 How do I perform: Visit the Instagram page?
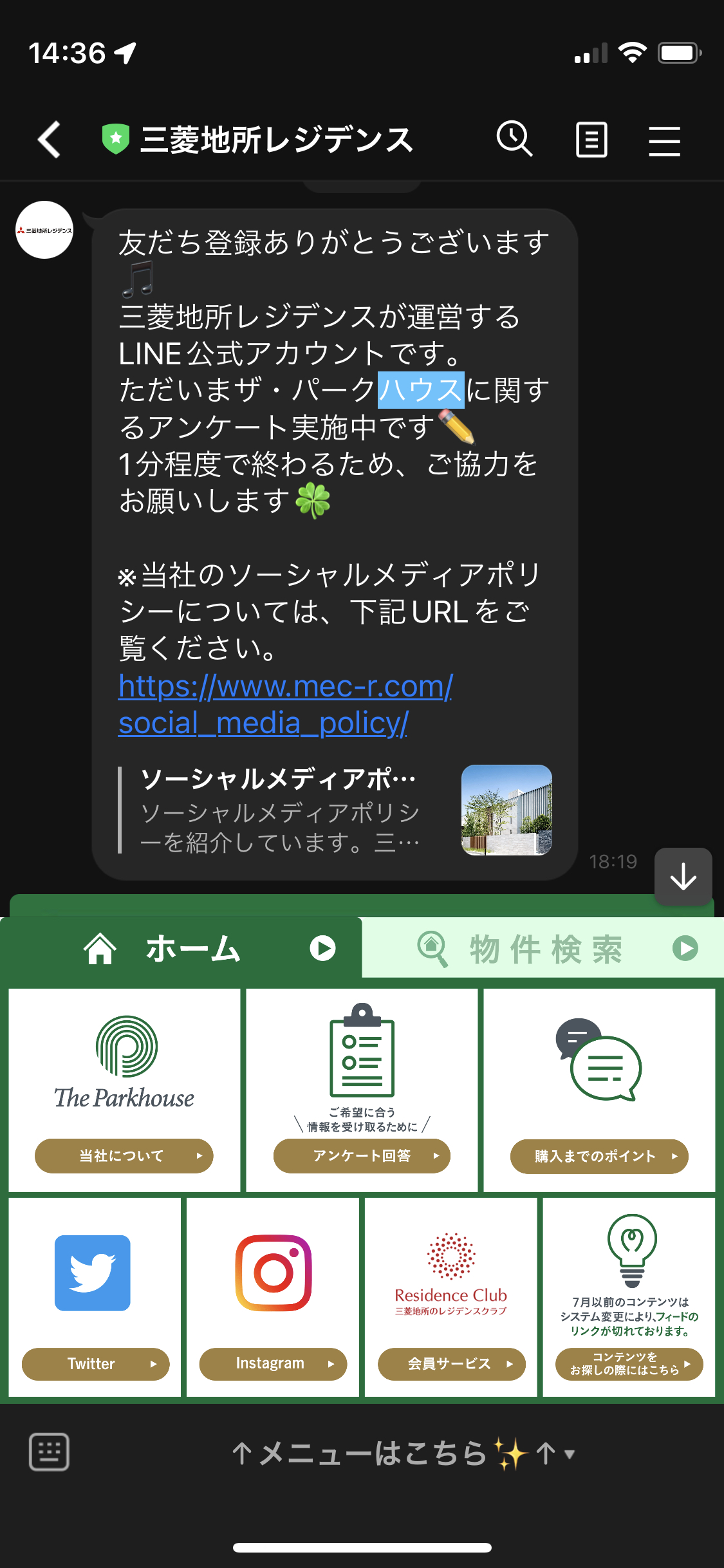click(273, 1363)
